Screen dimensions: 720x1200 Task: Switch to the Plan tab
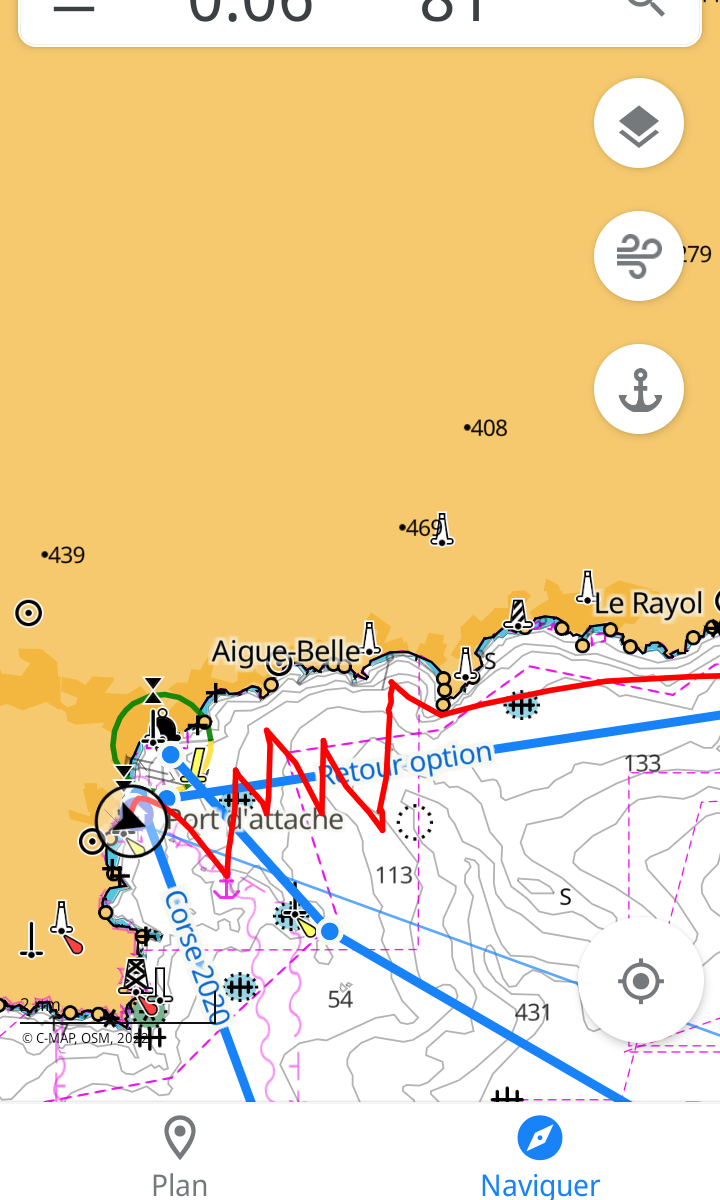pyautogui.click(x=180, y=1157)
